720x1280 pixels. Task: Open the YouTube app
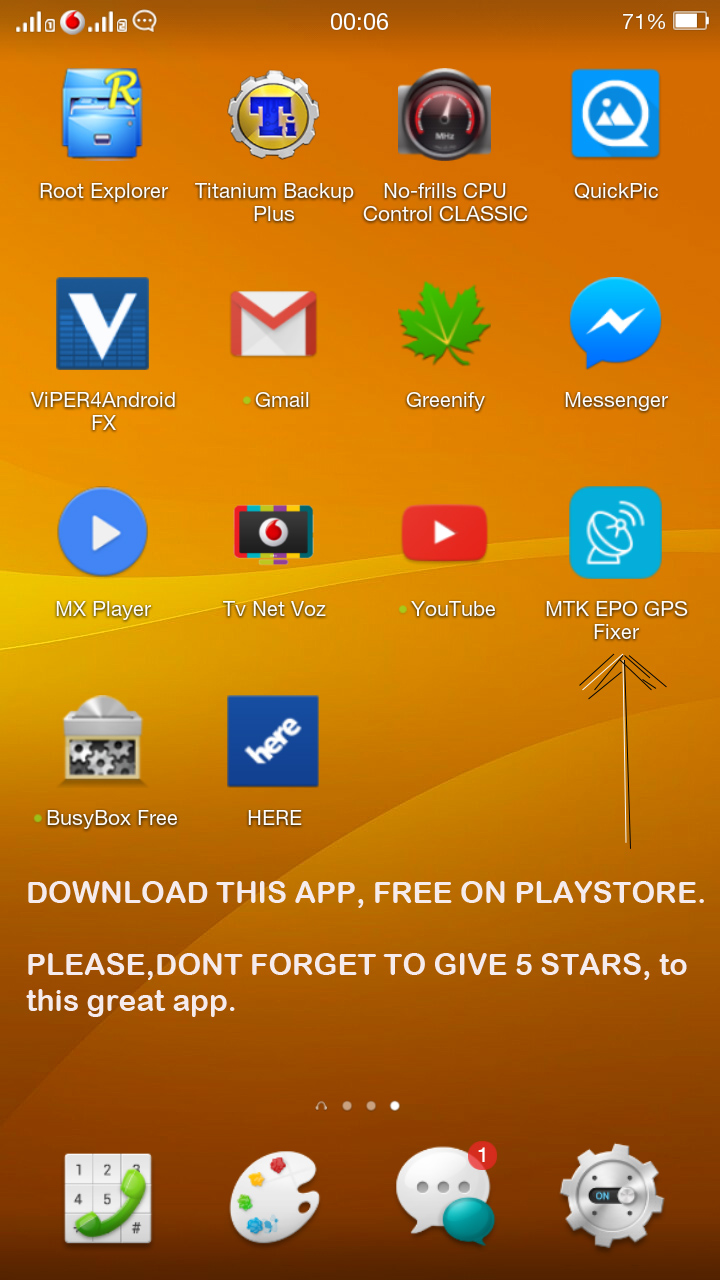(x=445, y=533)
